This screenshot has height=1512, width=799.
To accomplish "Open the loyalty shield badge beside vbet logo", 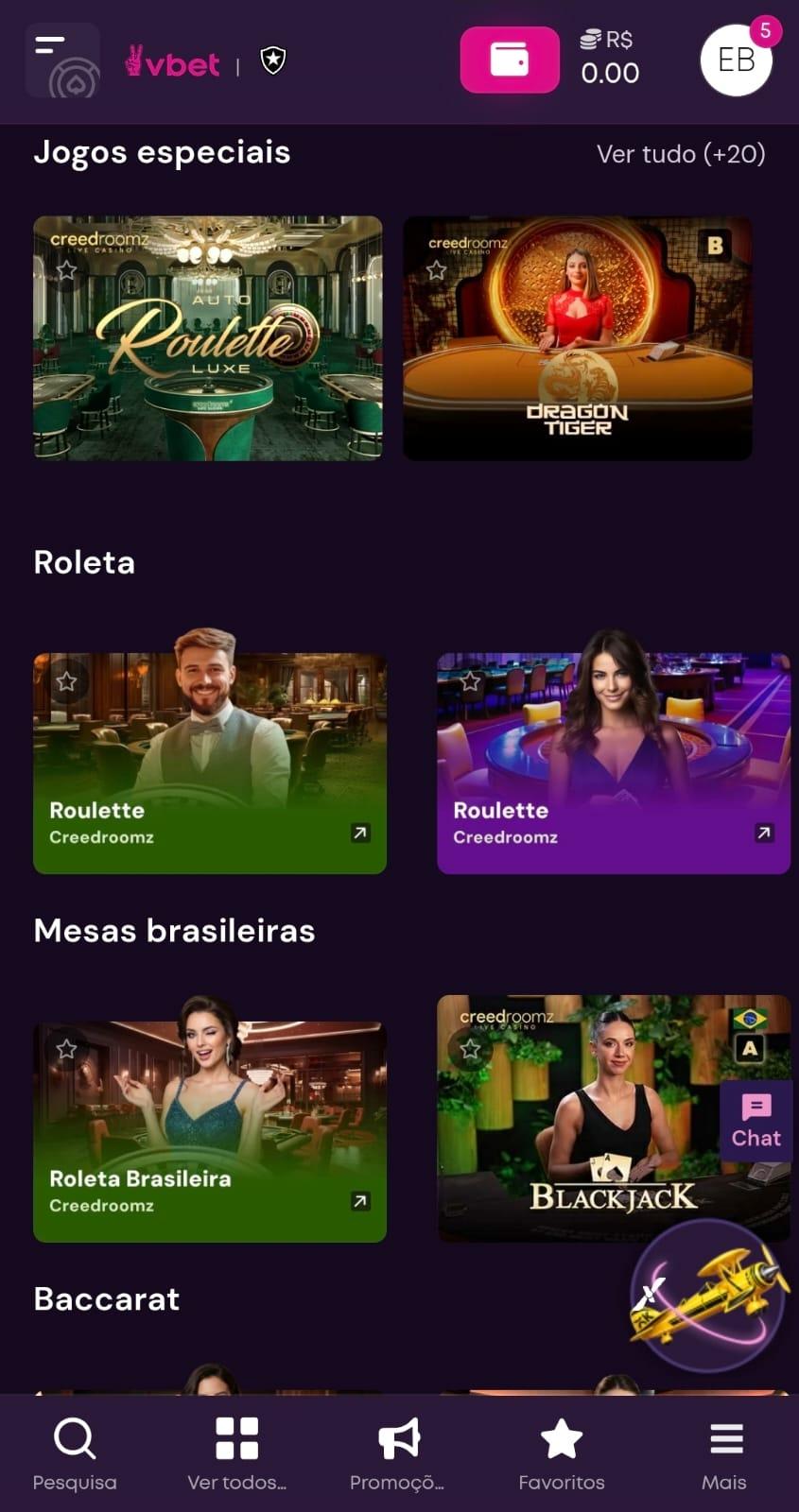I will pos(271,60).
